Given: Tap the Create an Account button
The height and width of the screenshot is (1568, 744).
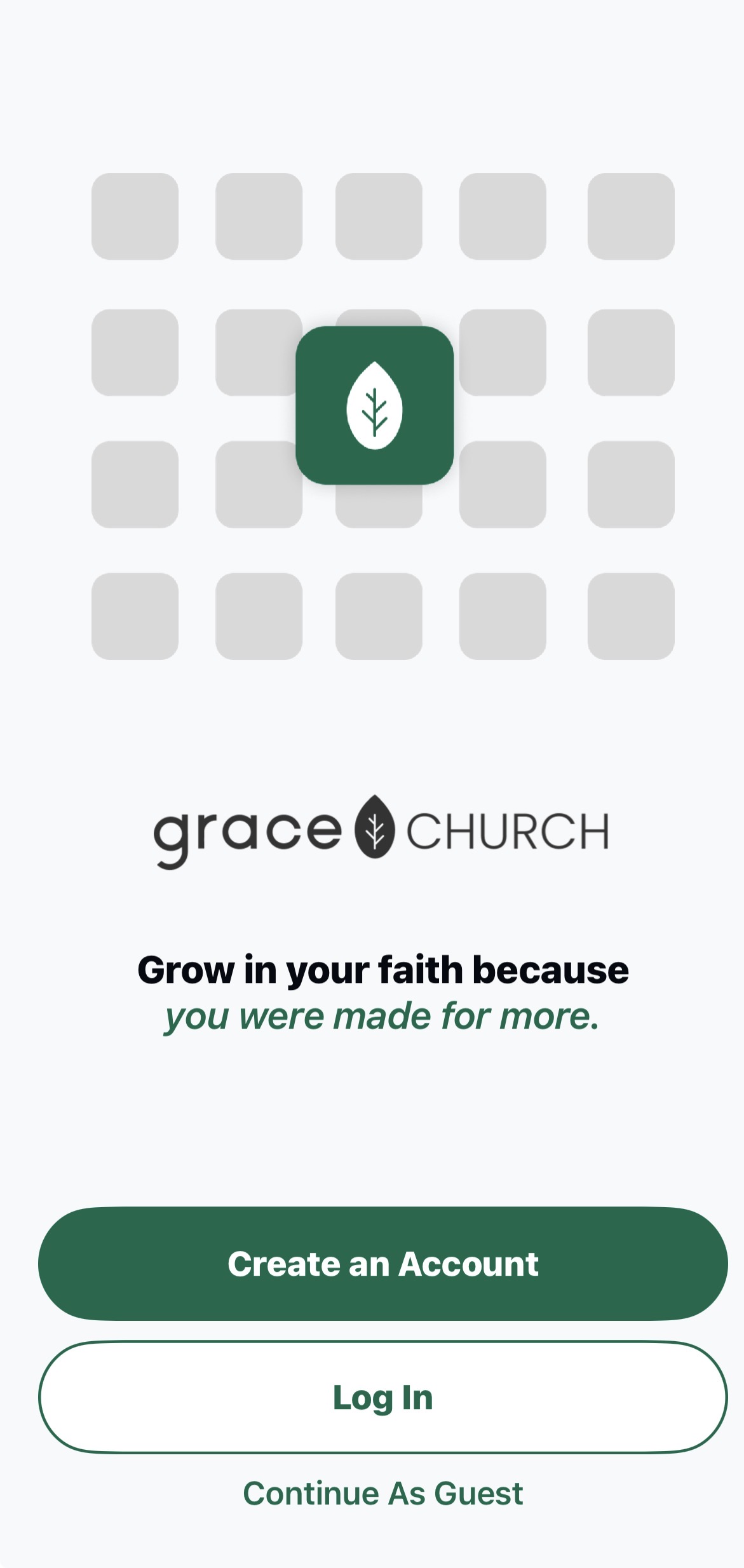Looking at the screenshot, I should pyautogui.click(x=382, y=1264).
